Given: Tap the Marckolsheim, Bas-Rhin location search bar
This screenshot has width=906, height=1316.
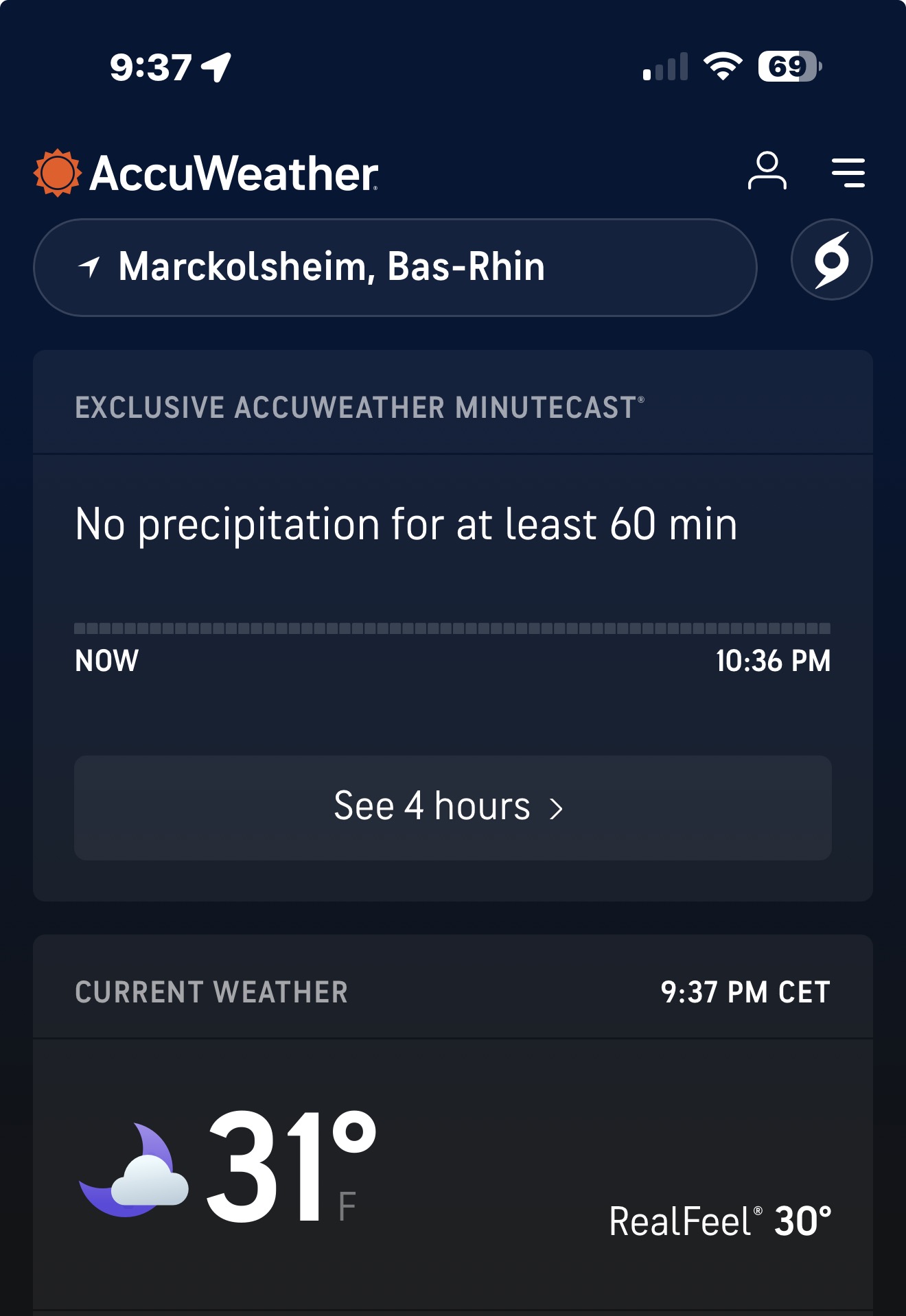Looking at the screenshot, I should point(395,267).
